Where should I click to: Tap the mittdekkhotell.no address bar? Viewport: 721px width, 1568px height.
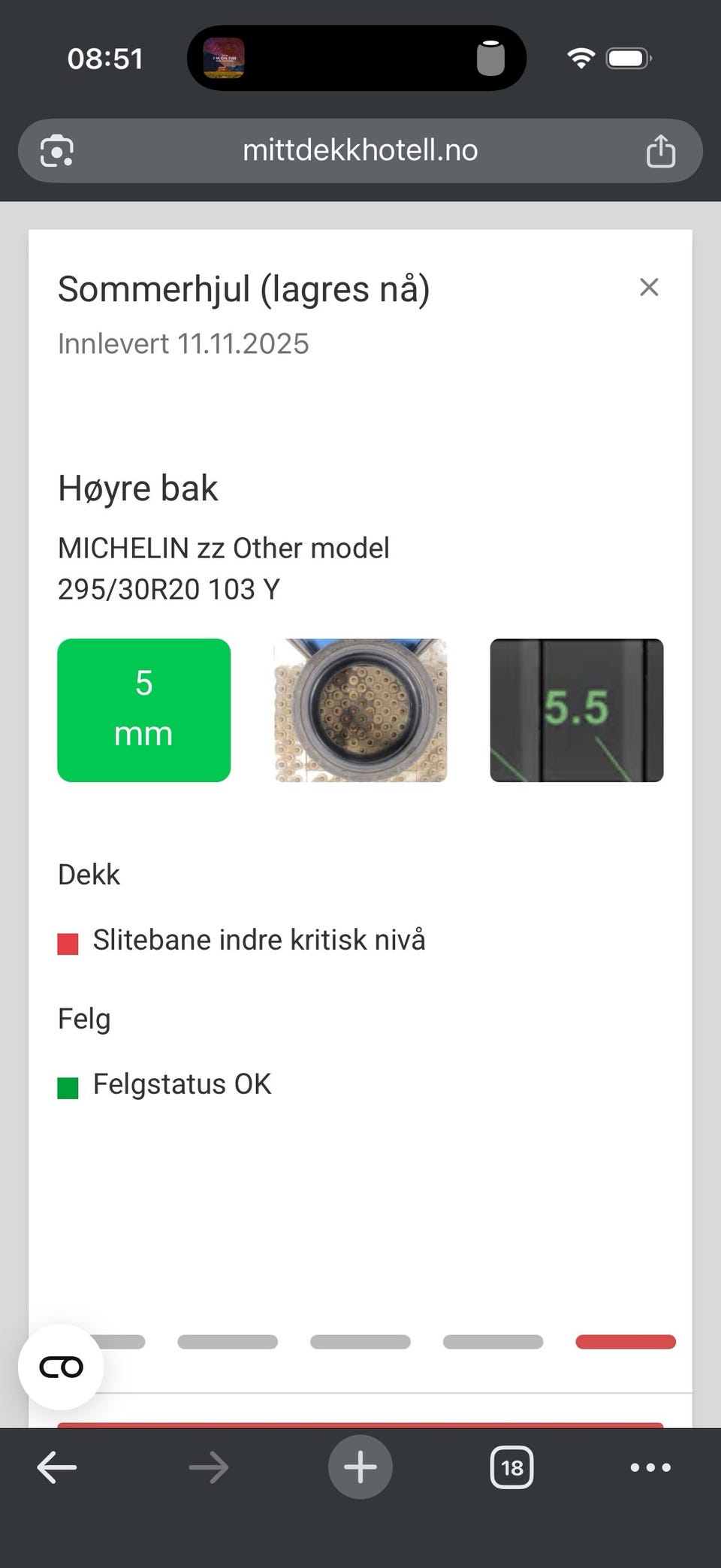360,151
